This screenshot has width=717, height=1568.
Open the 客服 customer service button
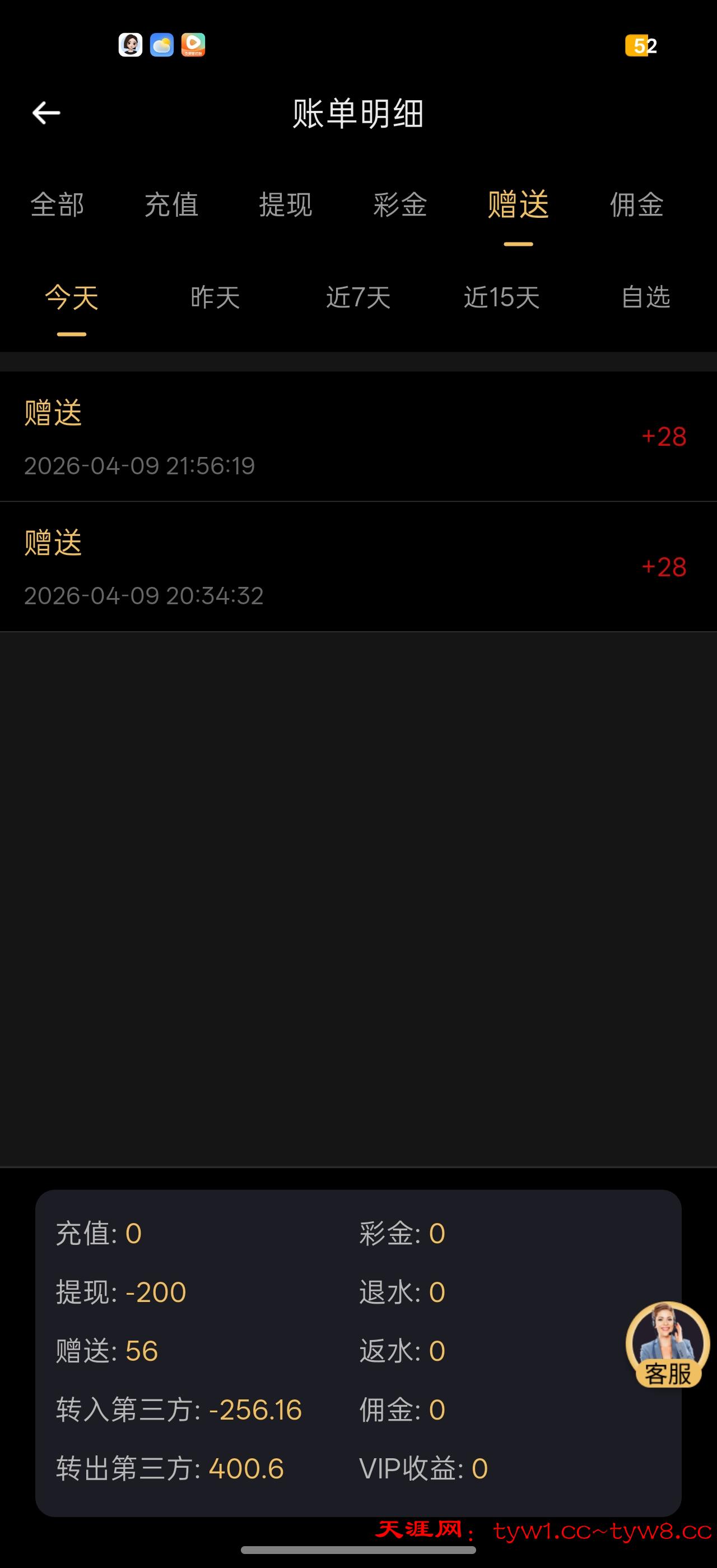pyautogui.click(x=668, y=1345)
